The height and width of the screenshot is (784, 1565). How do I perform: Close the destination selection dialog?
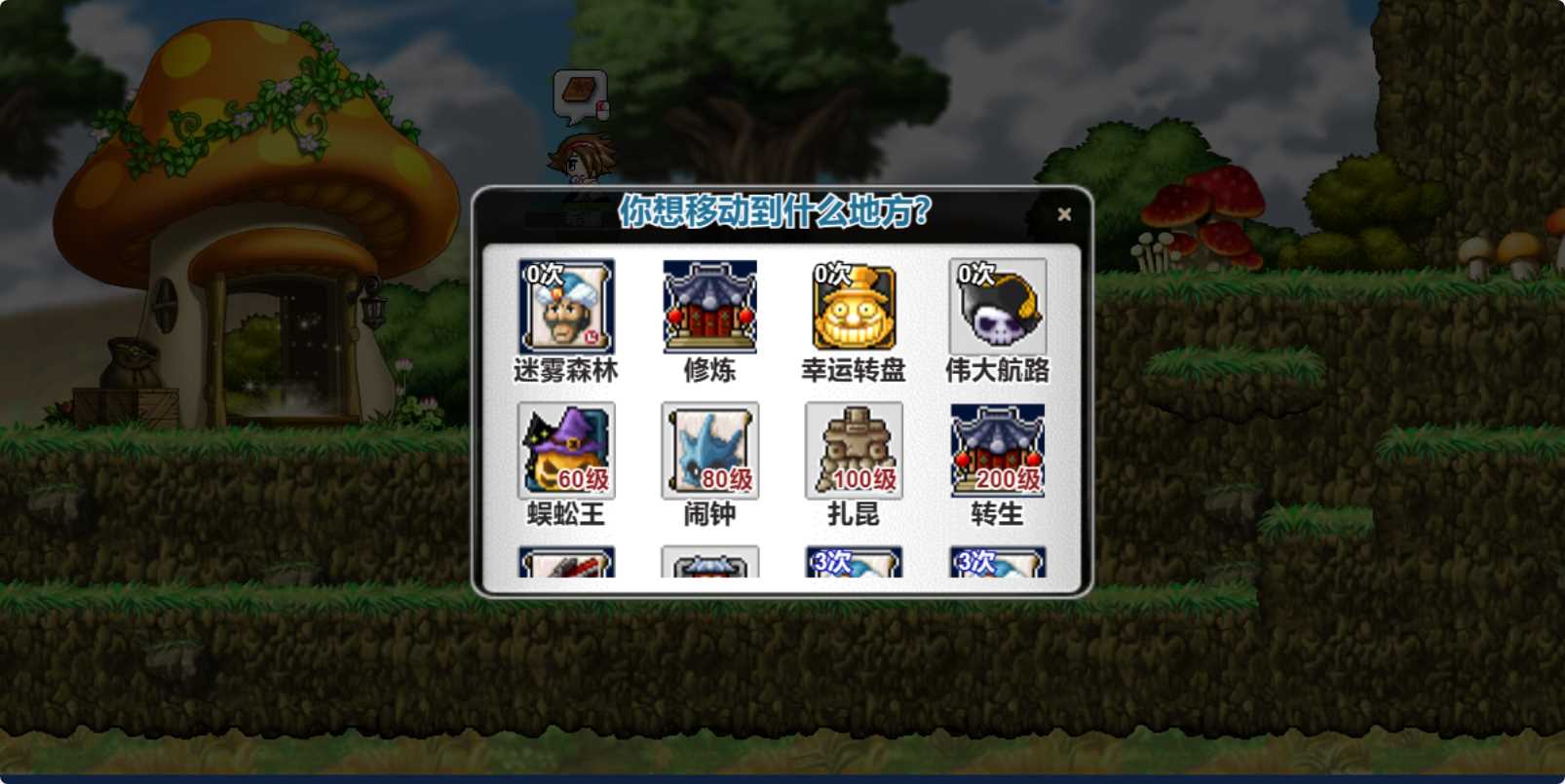tap(1064, 214)
